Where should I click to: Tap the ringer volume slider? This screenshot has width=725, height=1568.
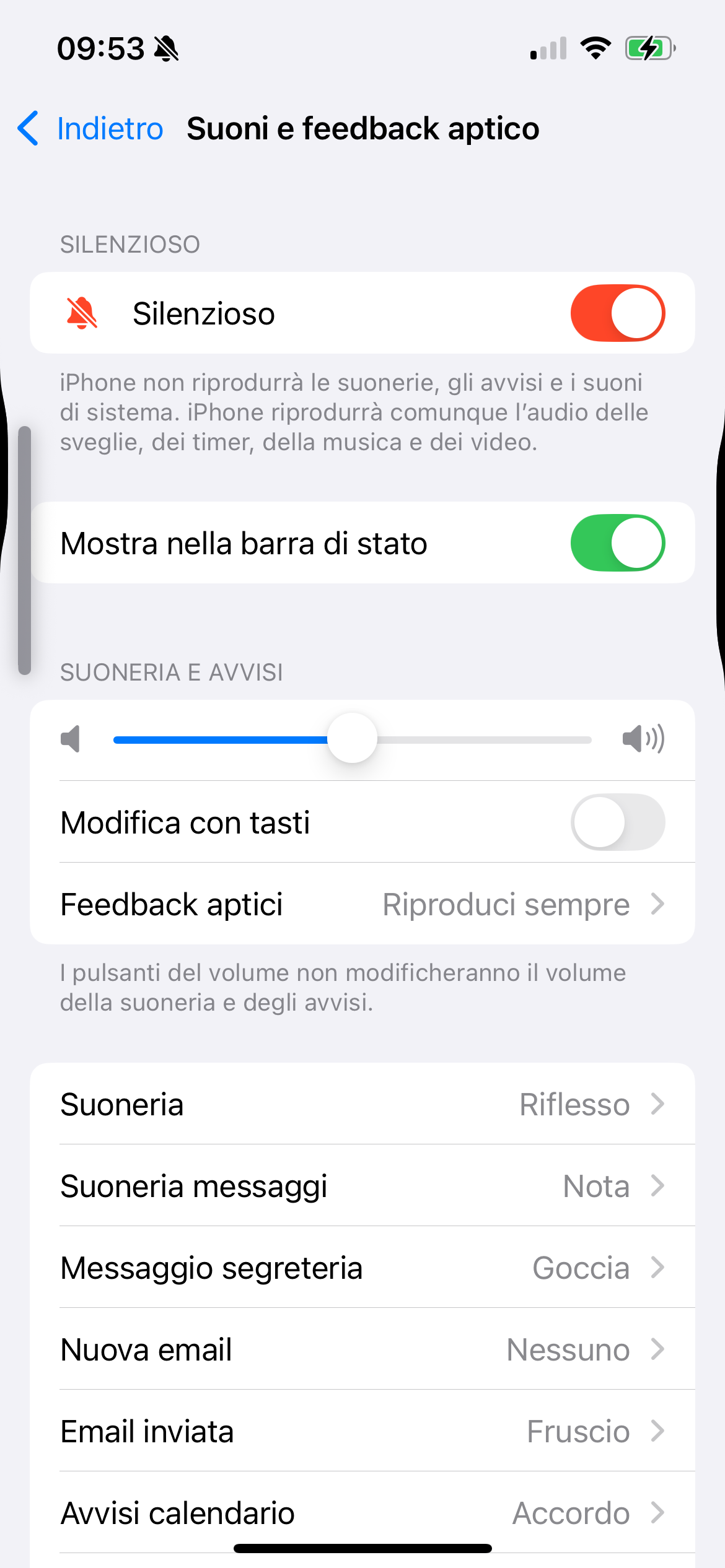(x=352, y=739)
